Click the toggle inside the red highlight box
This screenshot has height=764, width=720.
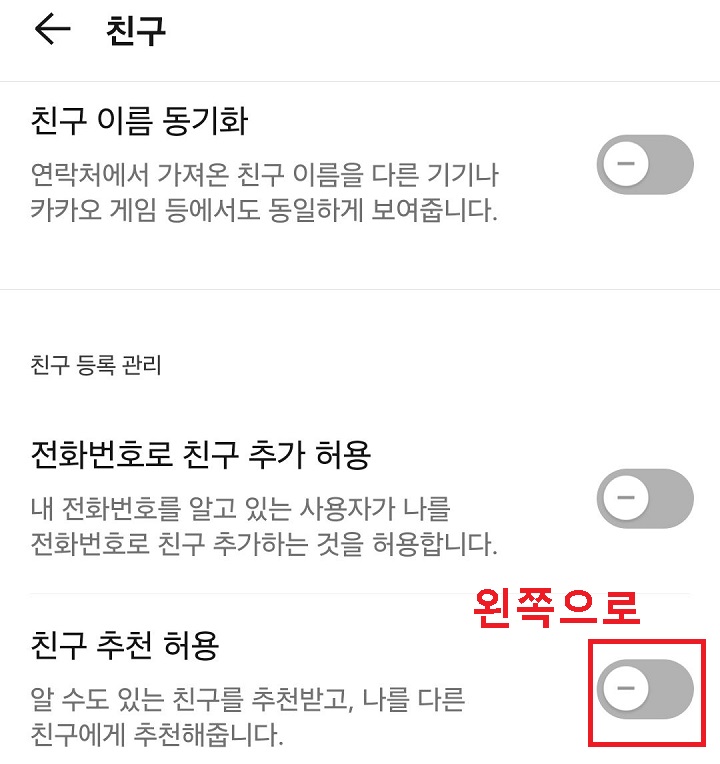(x=645, y=689)
